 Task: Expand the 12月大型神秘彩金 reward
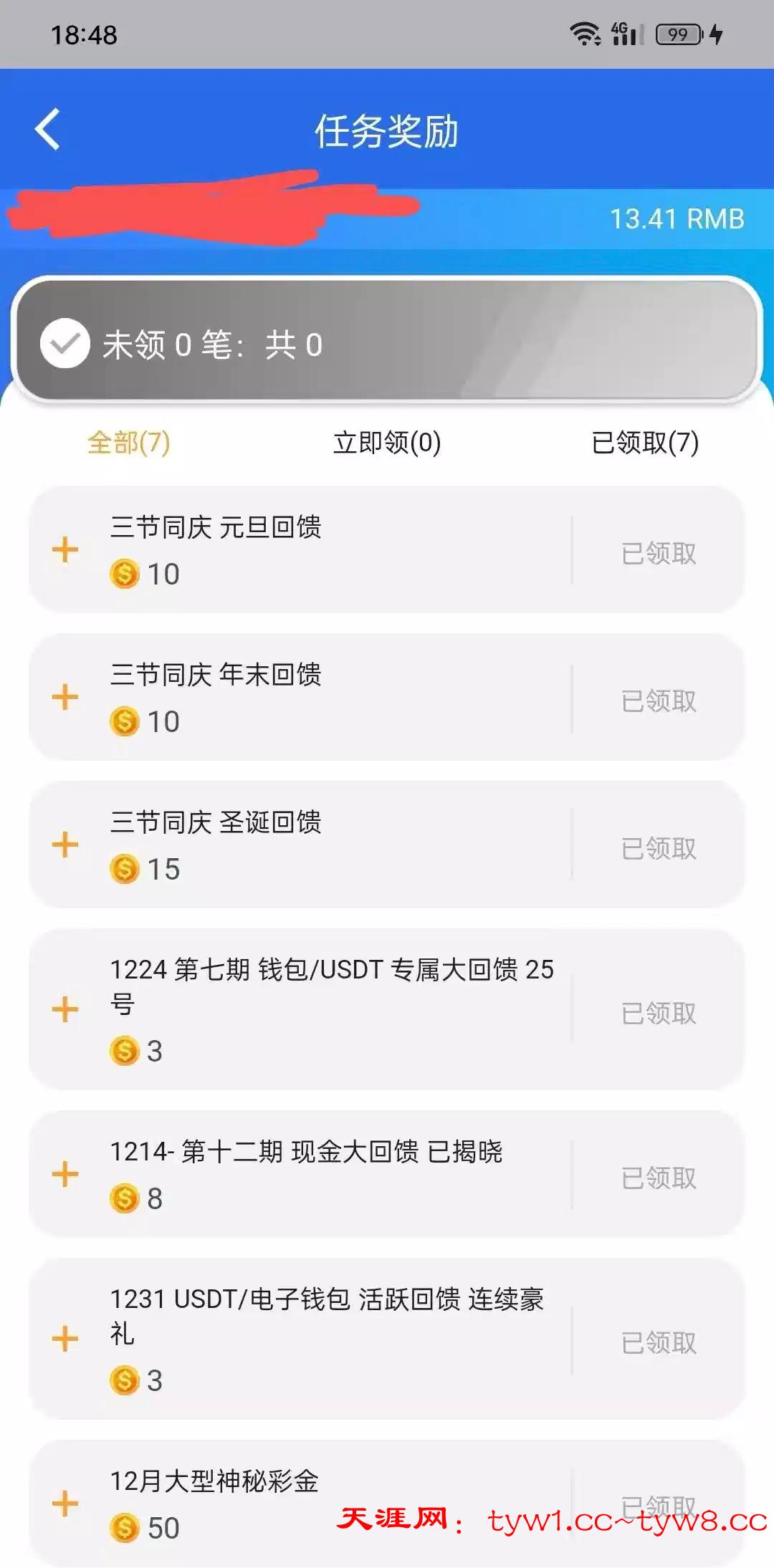(65, 1504)
